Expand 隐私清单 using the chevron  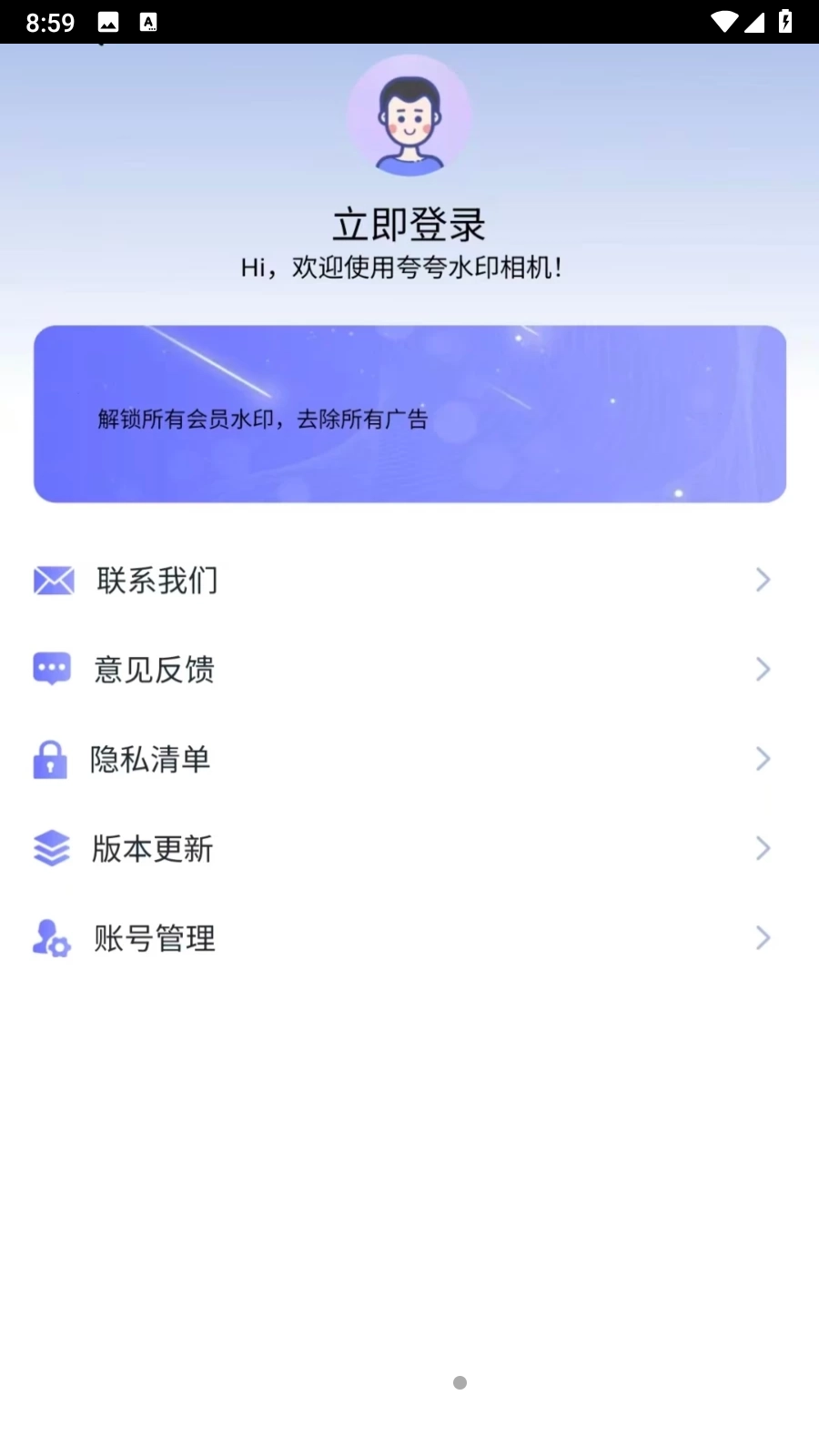click(763, 758)
